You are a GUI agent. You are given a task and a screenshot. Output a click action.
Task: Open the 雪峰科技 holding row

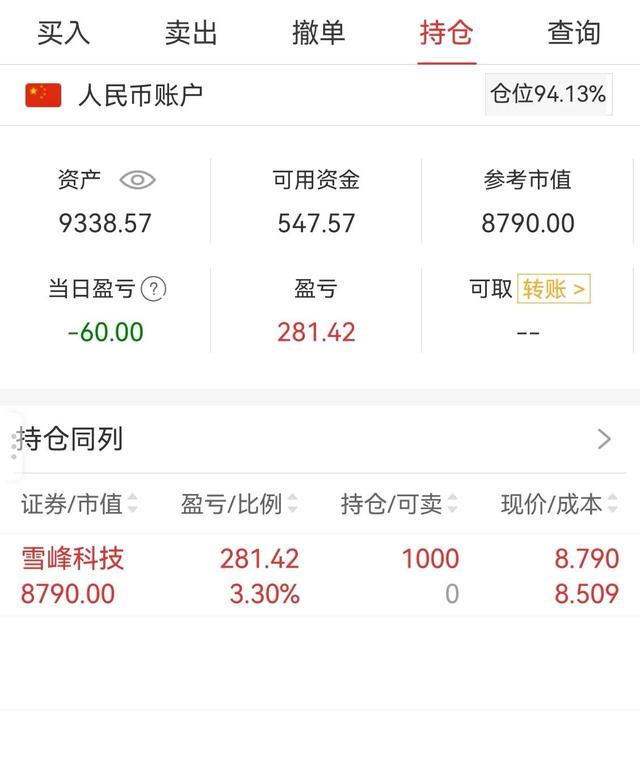[x=320, y=575]
